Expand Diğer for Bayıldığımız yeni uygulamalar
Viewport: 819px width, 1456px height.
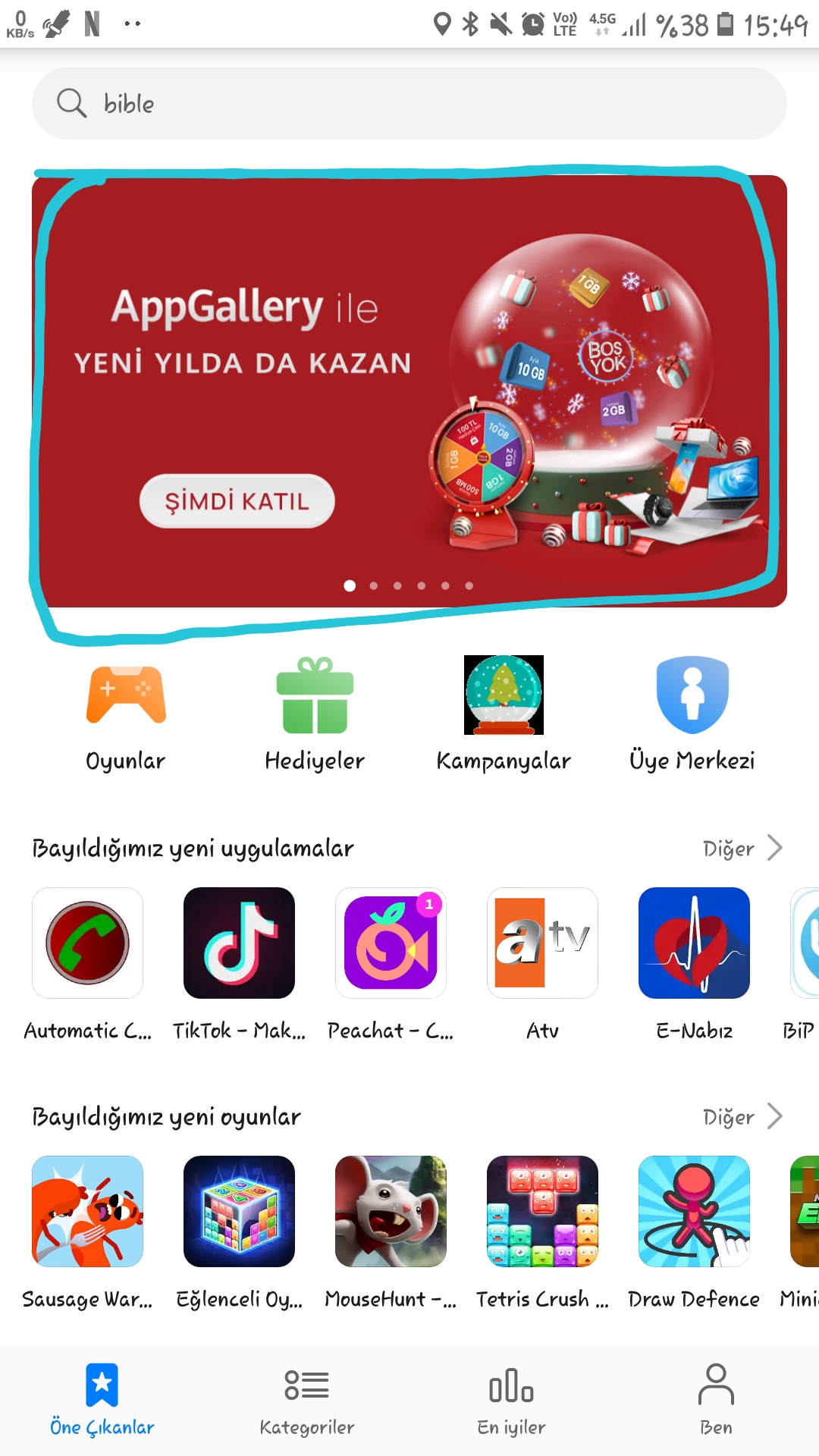tap(742, 848)
